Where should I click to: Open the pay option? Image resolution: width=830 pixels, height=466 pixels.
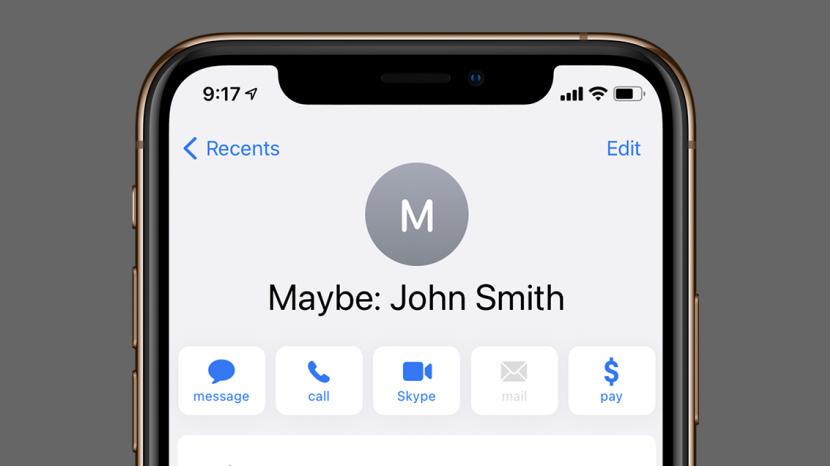611,381
